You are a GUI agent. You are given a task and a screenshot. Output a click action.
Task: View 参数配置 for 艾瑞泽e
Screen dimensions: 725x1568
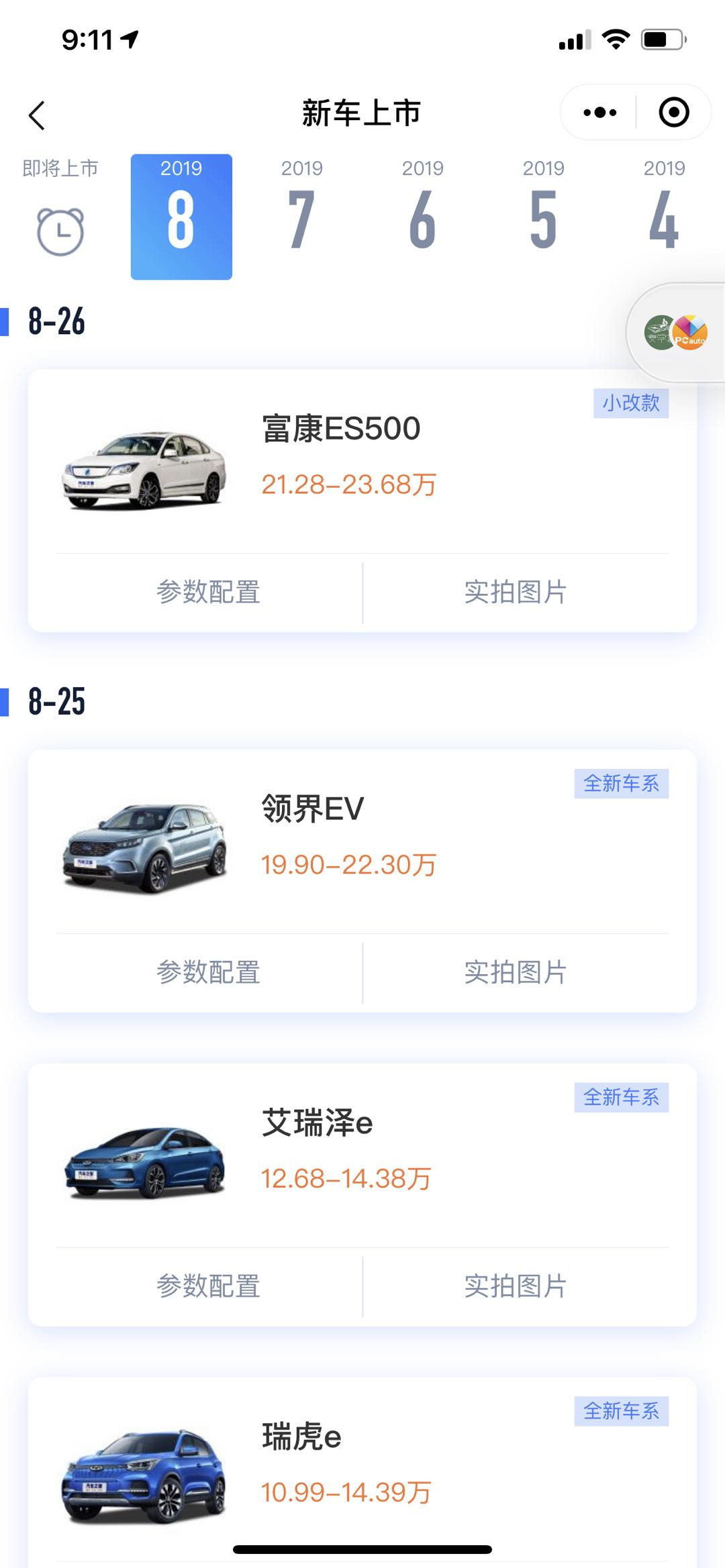pyautogui.click(x=208, y=1286)
